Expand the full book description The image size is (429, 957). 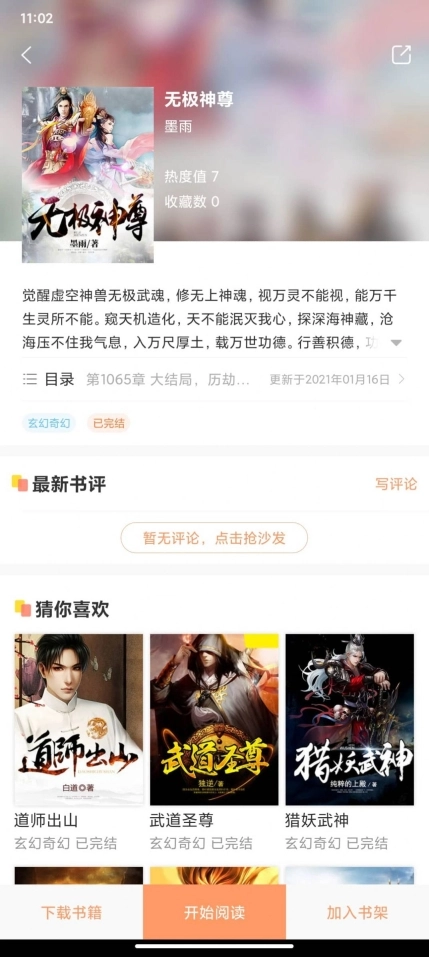[x=396, y=343]
